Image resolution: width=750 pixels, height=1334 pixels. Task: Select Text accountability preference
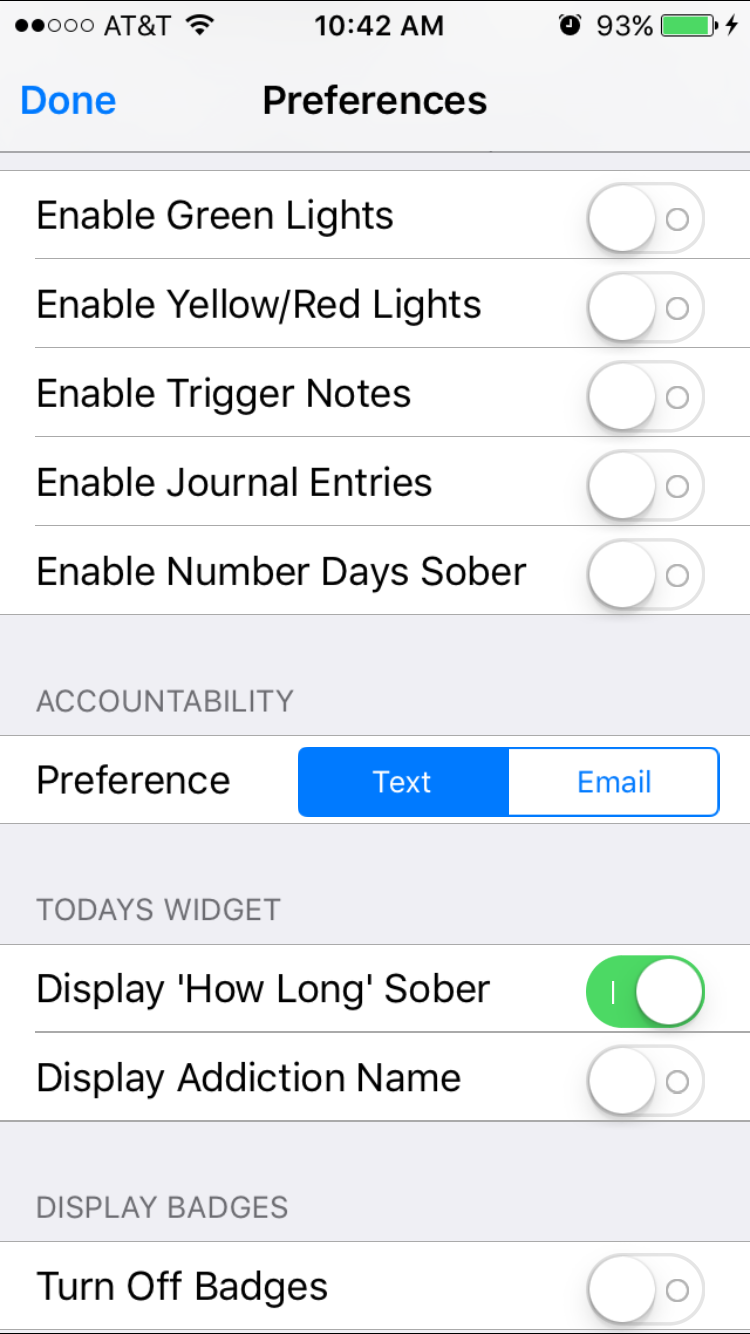coord(403,782)
